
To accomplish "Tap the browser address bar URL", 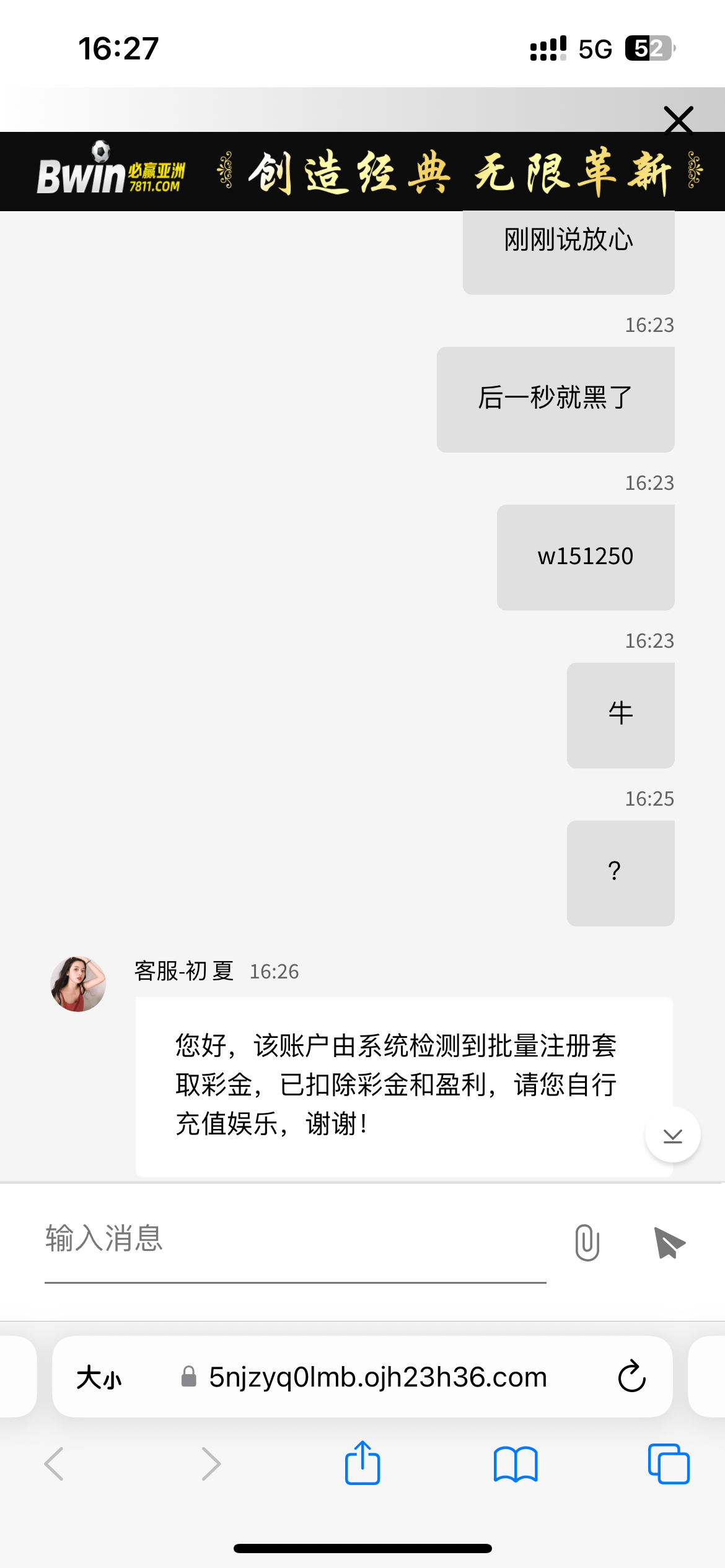I will [377, 1377].
